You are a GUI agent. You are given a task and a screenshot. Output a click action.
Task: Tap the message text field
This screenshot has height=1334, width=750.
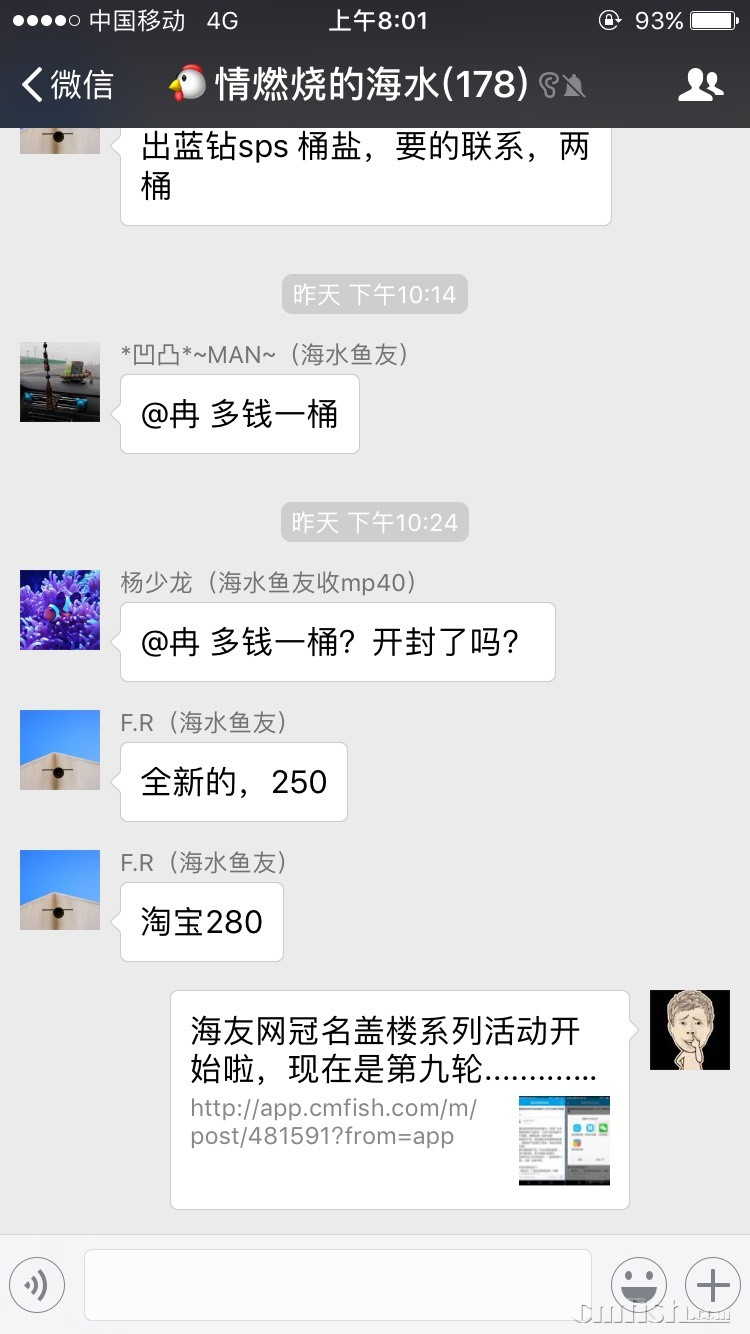tap(338, 1285)
